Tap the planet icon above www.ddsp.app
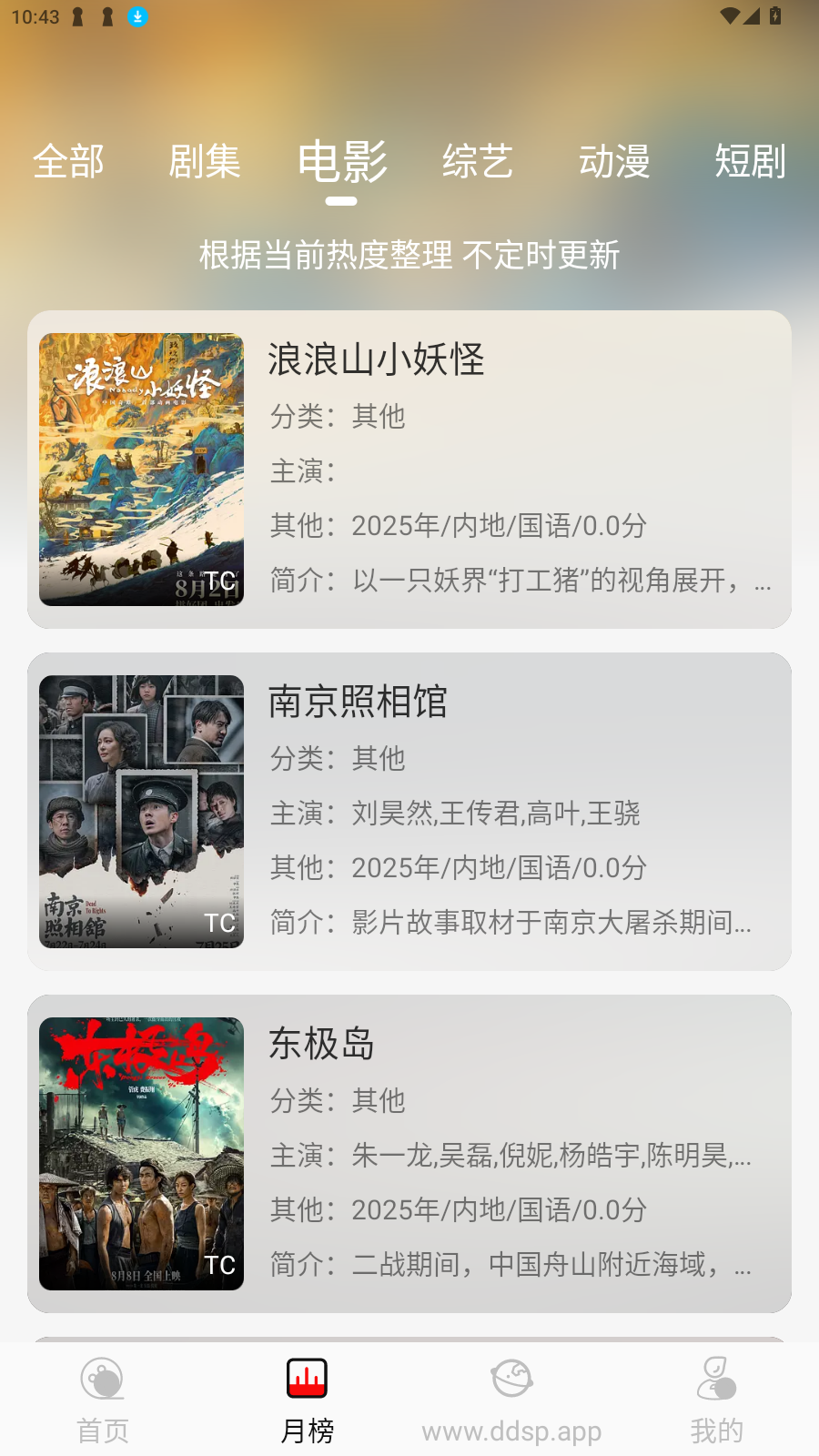 coord(512,1377)
